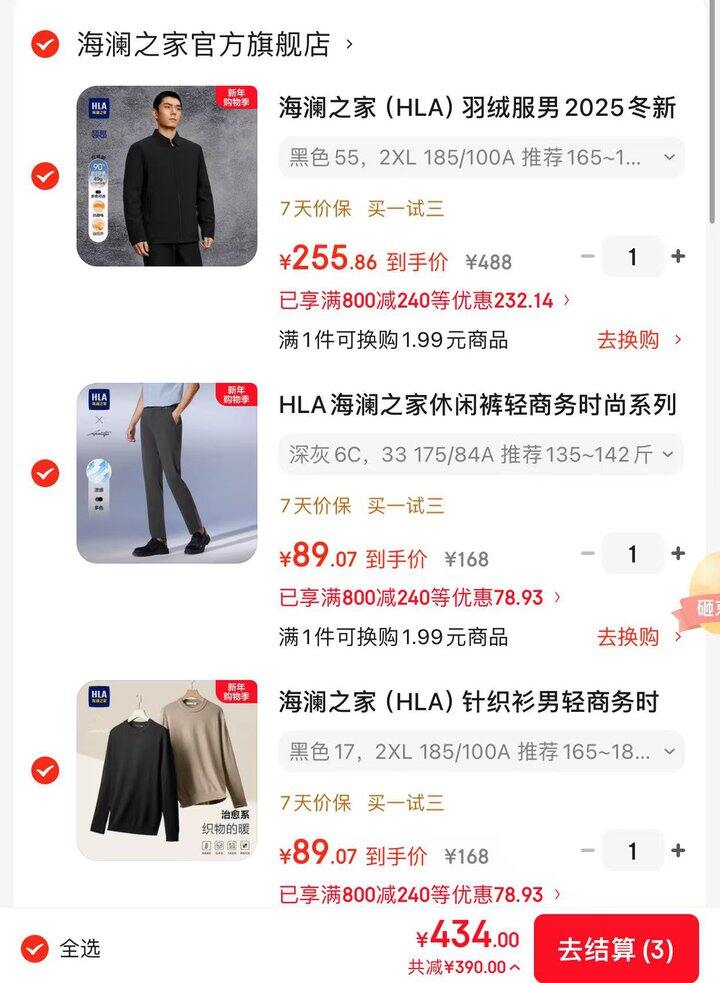720x983 pixels.
Task: Open the 羽绒服 down jacket product image
Action: 167,176
